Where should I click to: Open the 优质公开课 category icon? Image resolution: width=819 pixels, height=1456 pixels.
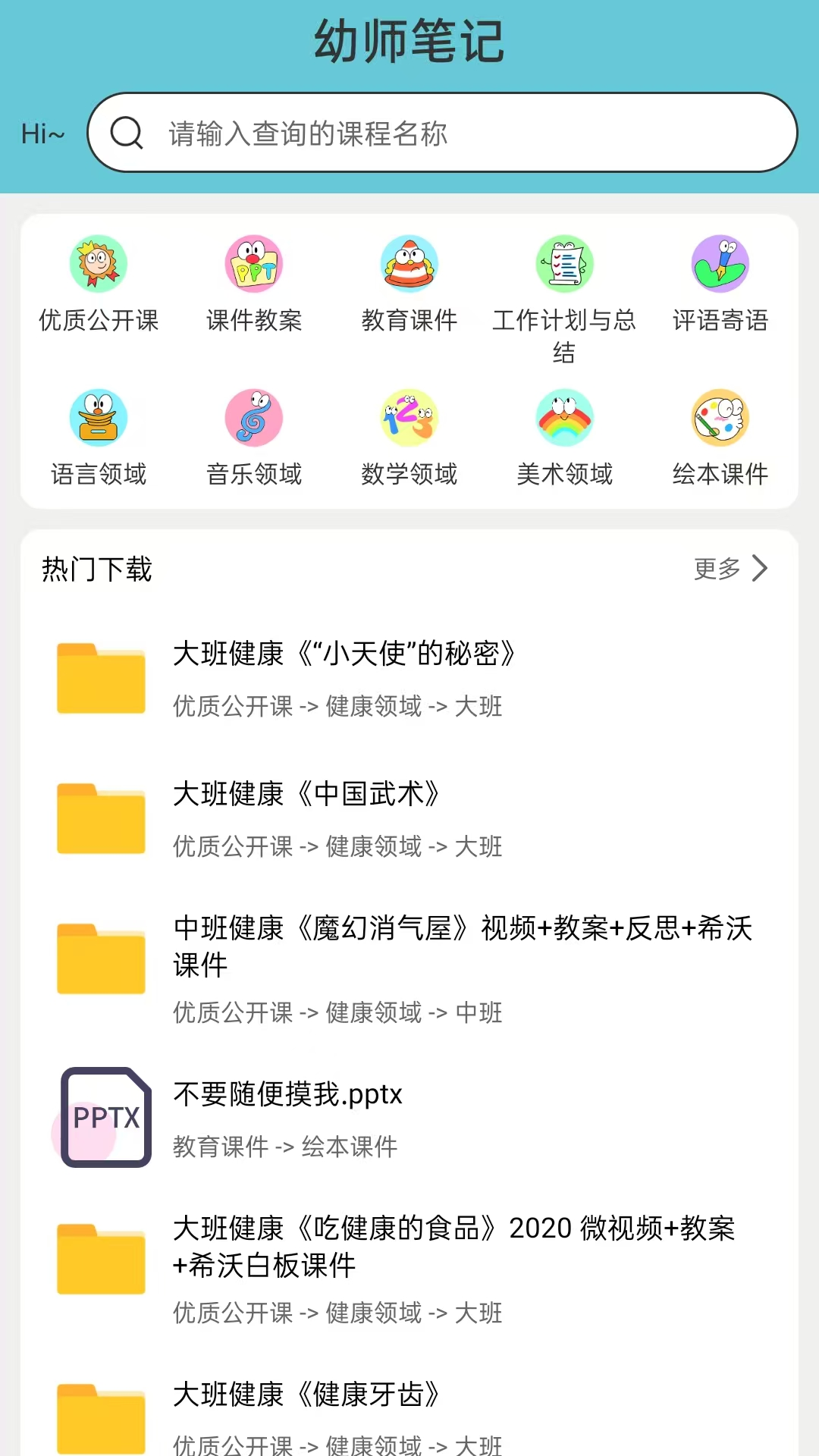pyautogui.click(x=99, y=264)
